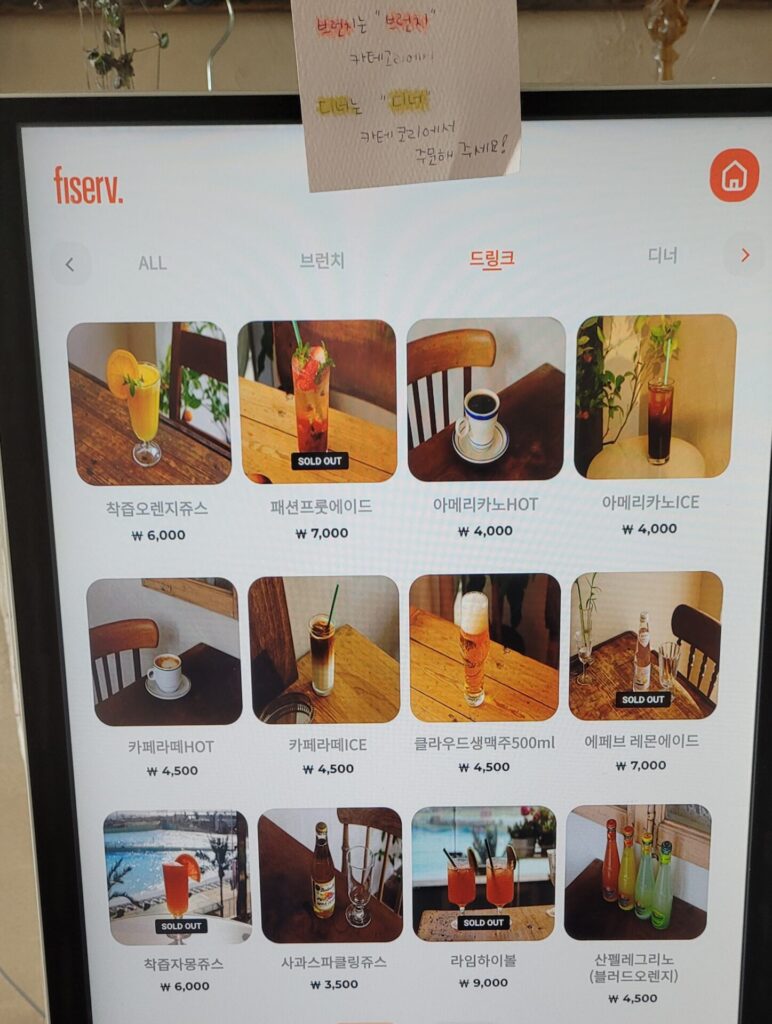Open the 사과스파클링쥬스 item
Screen dimensions: 772x1024
[x=331, y=876]
